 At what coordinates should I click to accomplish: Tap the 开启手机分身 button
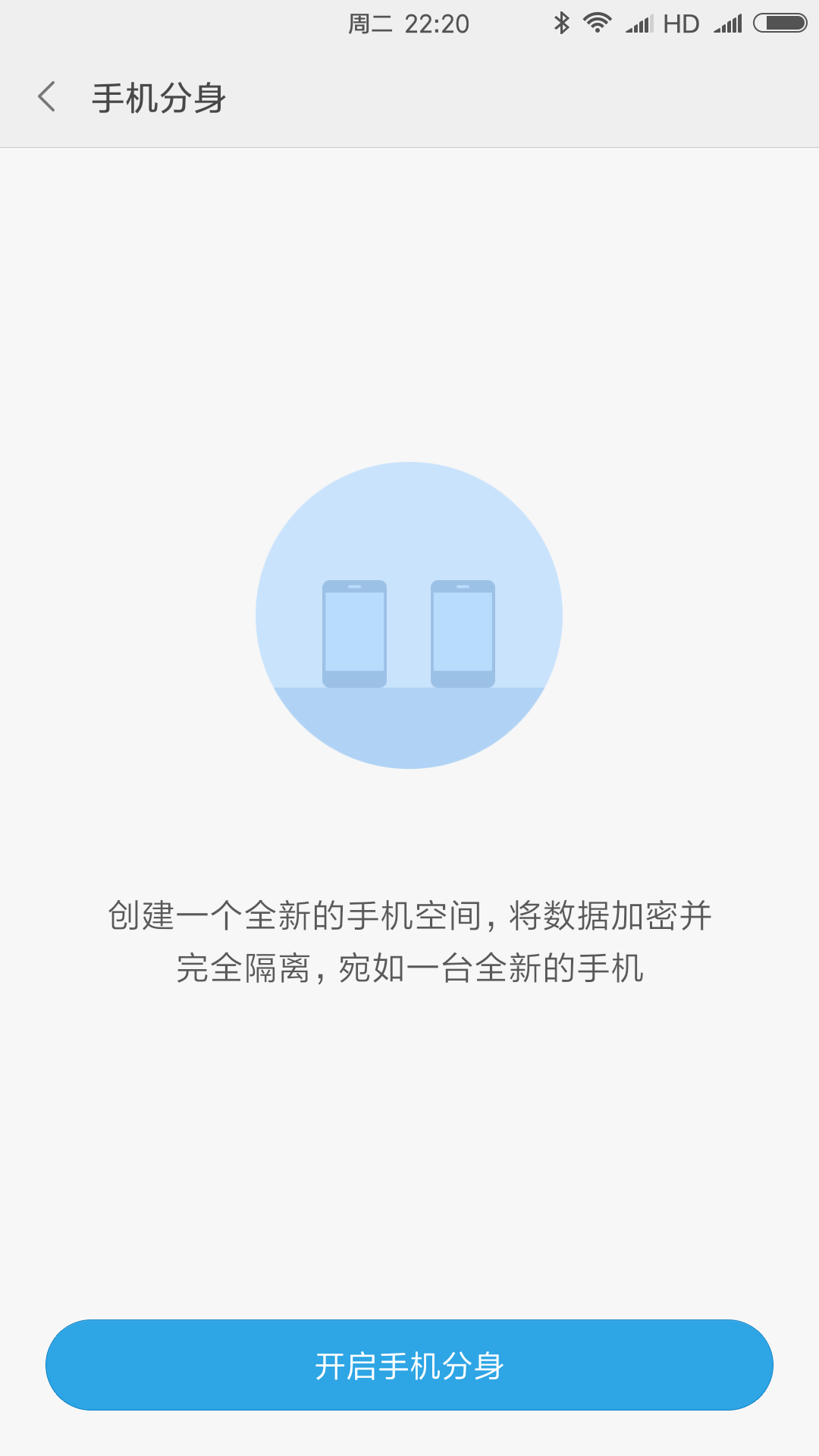click(x=409, y=1365)
